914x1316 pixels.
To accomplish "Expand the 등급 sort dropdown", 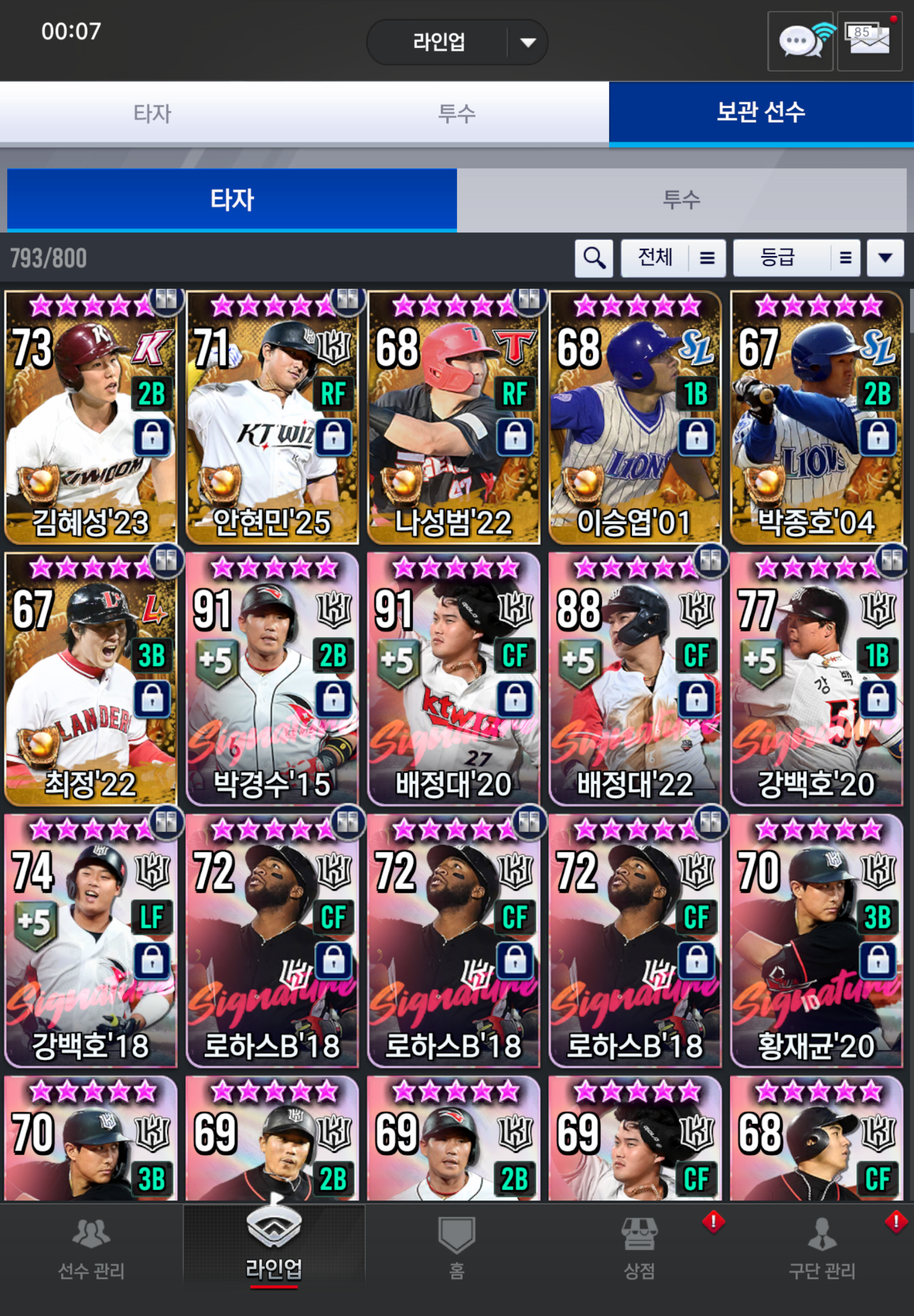I will 796,258.
